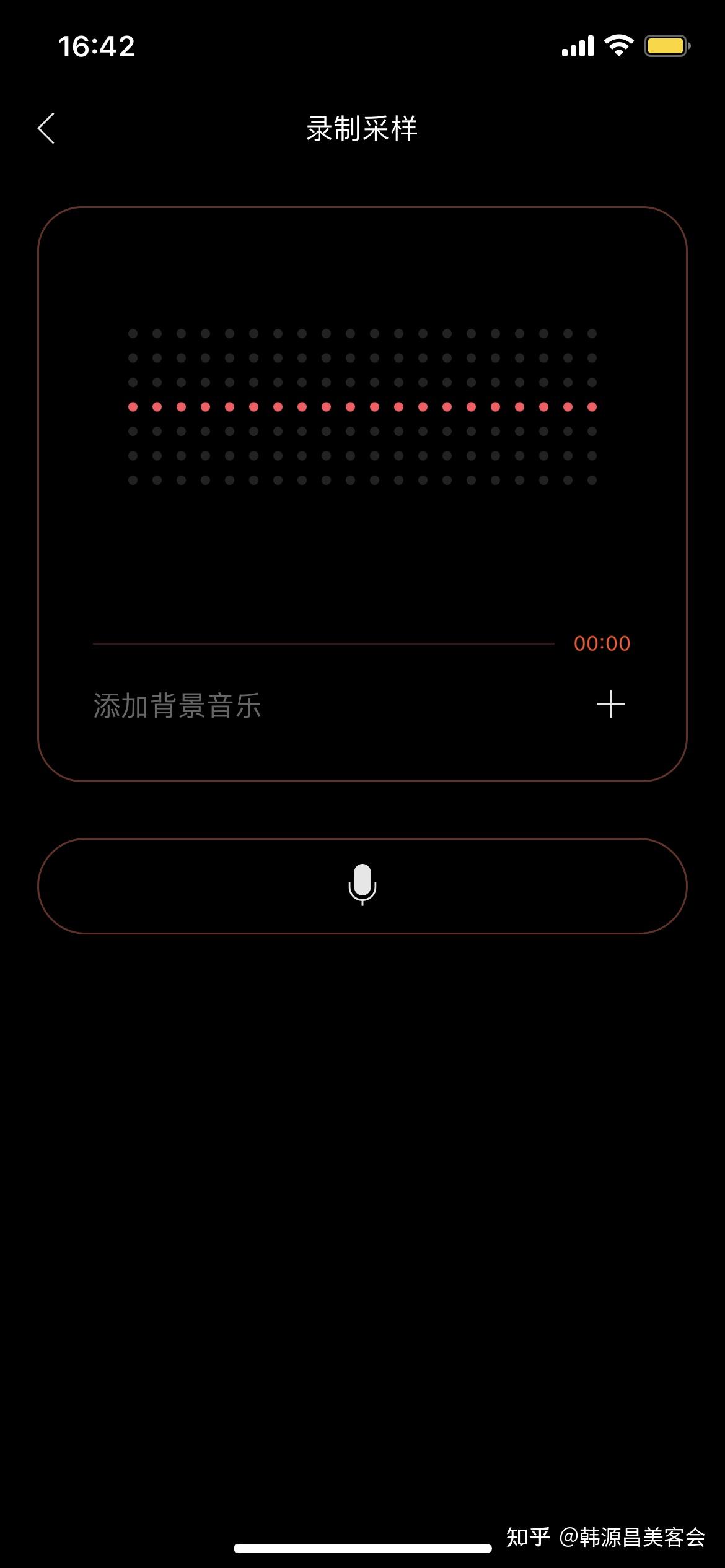Viewport: 725px width, 1568px height.
Task: Go back using the top-left arrow
Action: tap(46, 128)
